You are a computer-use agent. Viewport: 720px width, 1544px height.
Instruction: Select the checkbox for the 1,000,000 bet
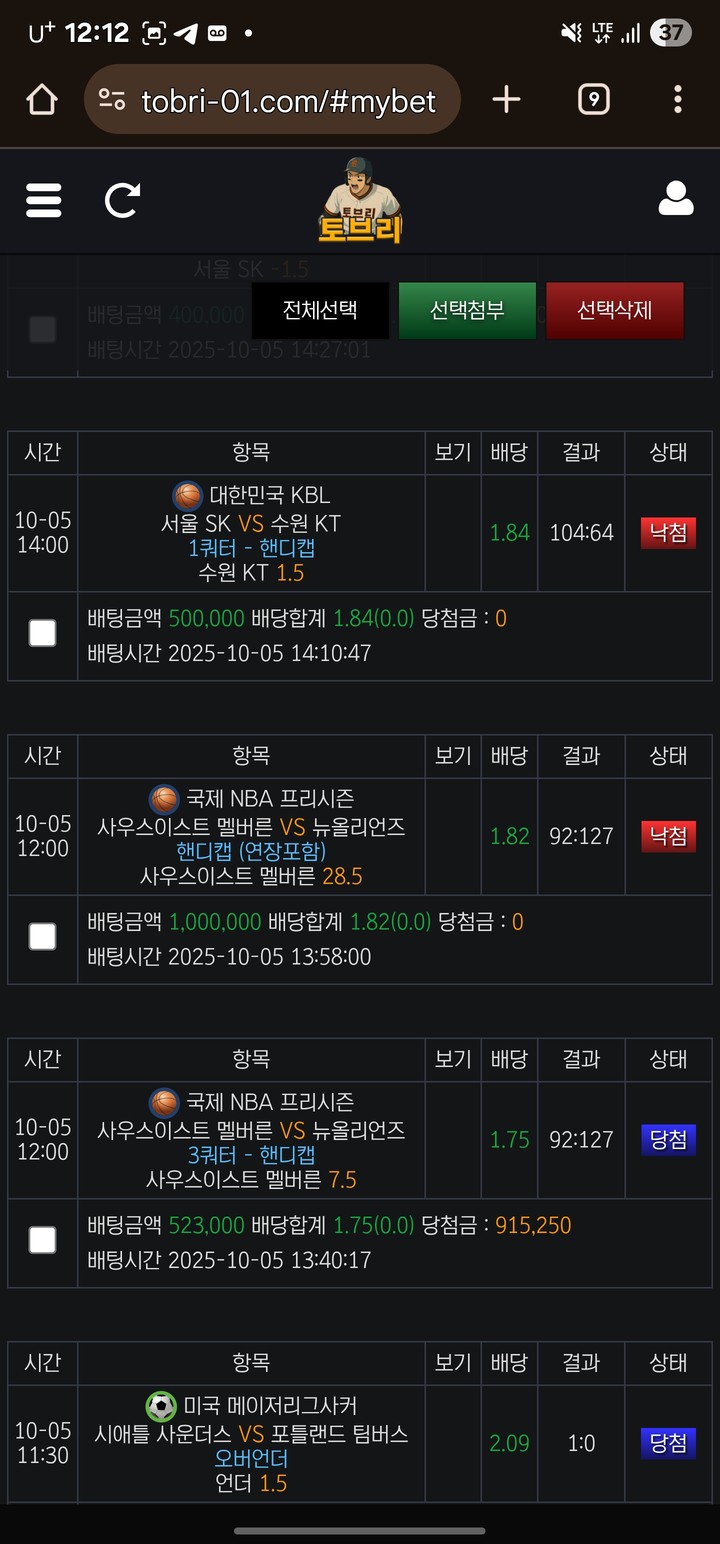[42, 936]
